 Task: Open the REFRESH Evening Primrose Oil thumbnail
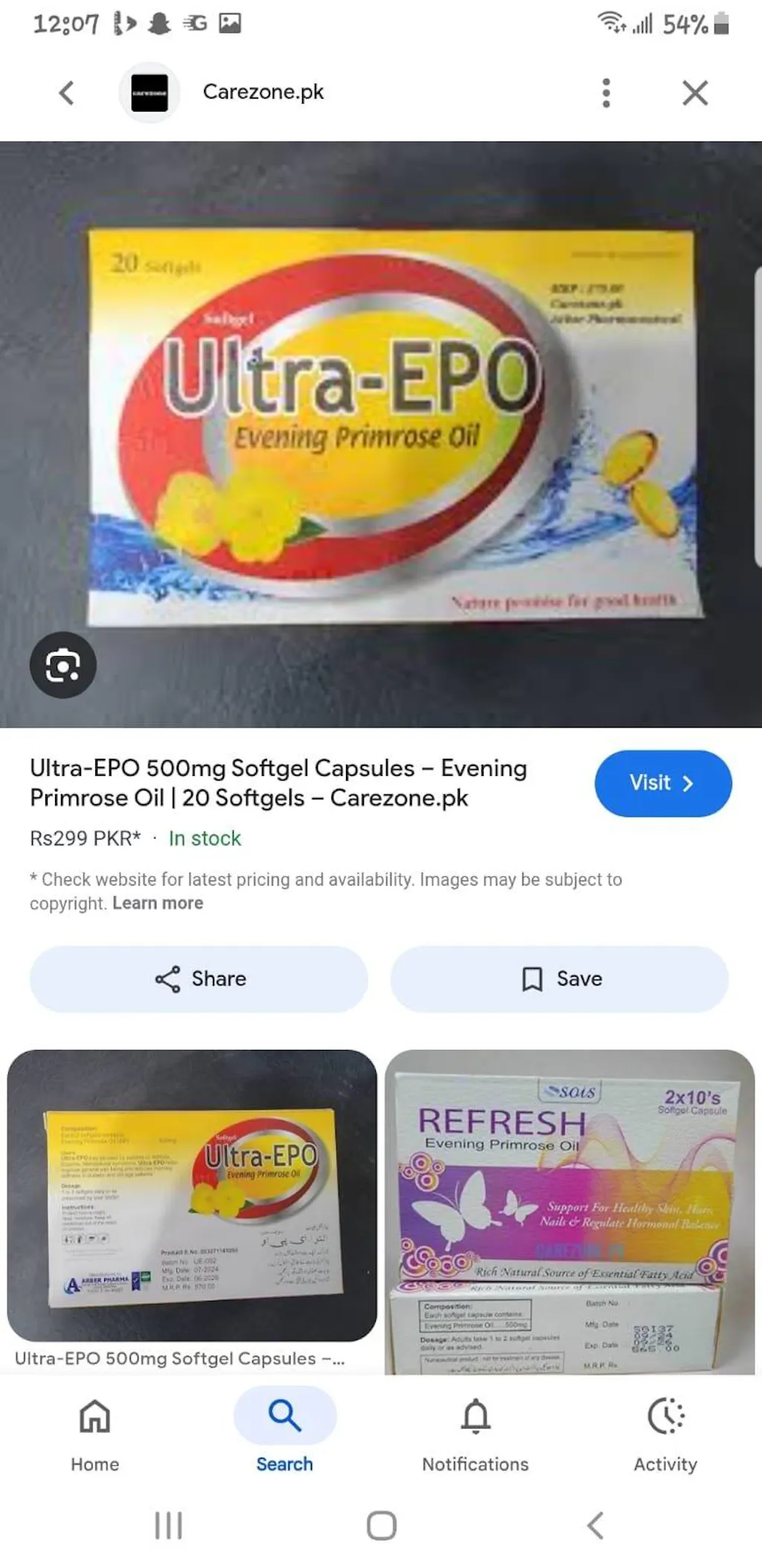click(570, 1211)
